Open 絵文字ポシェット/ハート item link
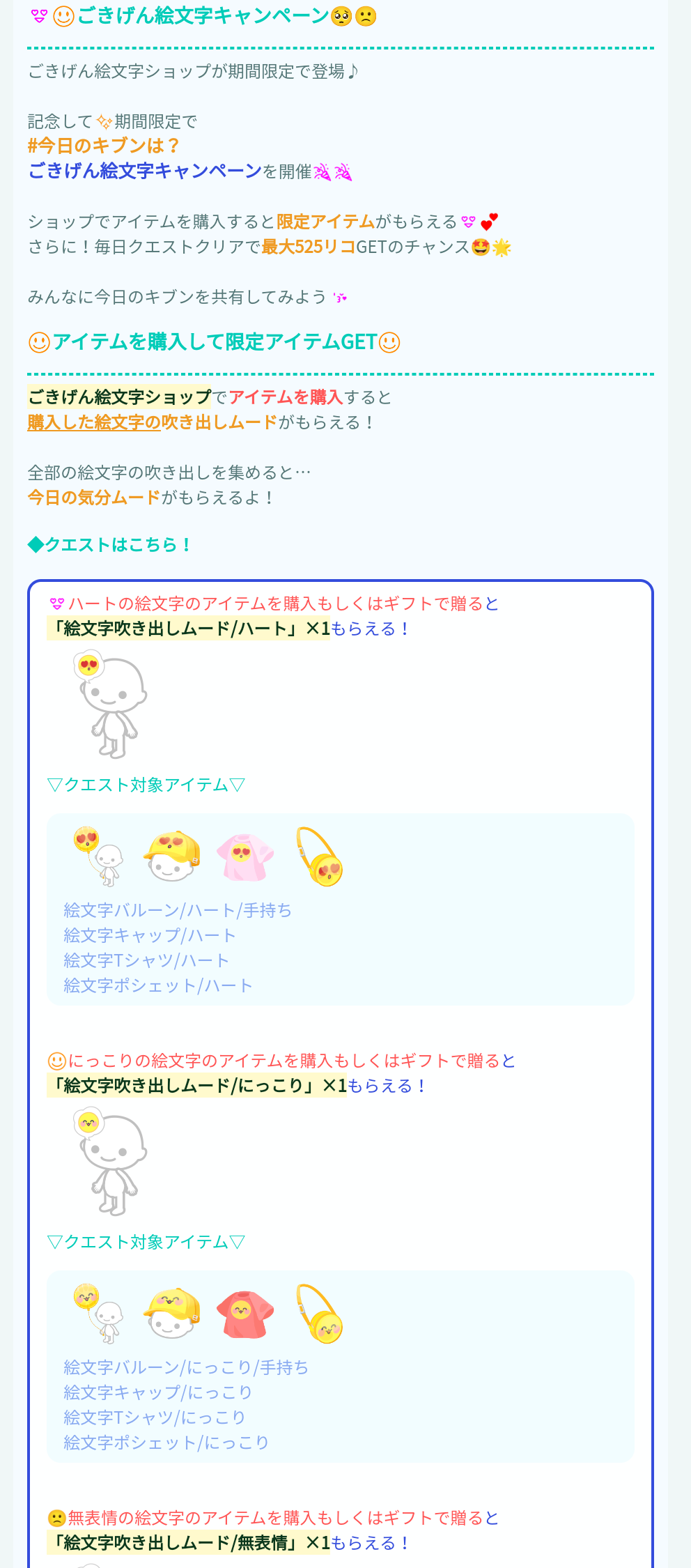Viewport: 691px width, 1568px height. point(158,985)
